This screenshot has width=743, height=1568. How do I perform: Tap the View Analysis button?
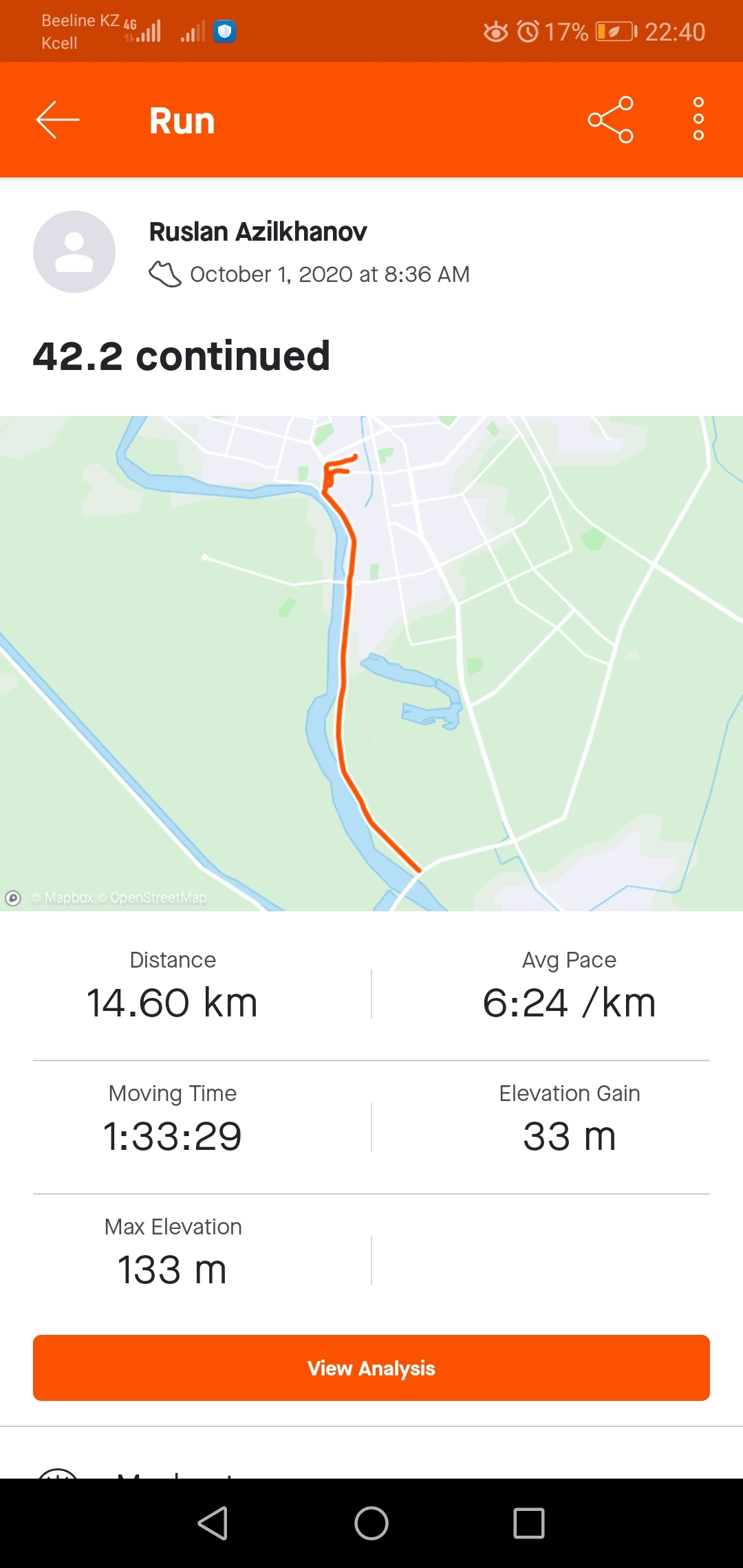[x=371, y=1368]
